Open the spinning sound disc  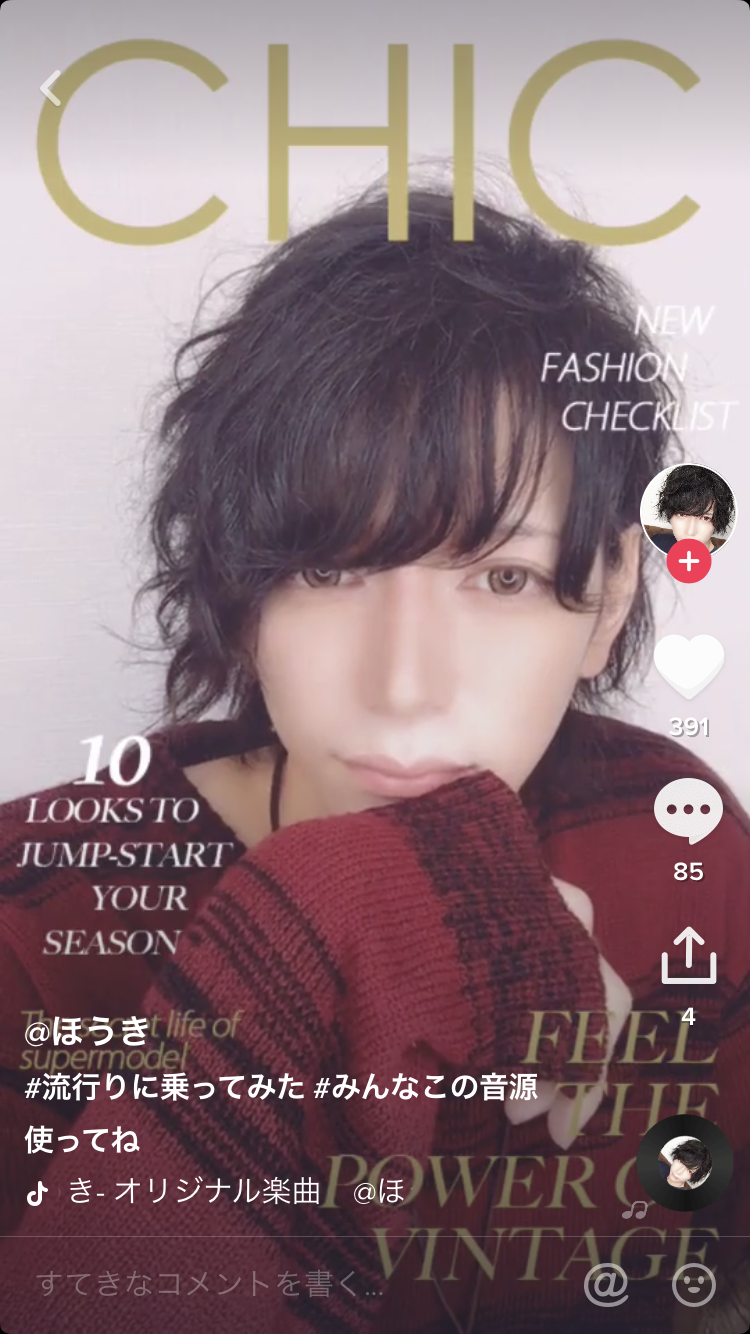coord(684,1162)
